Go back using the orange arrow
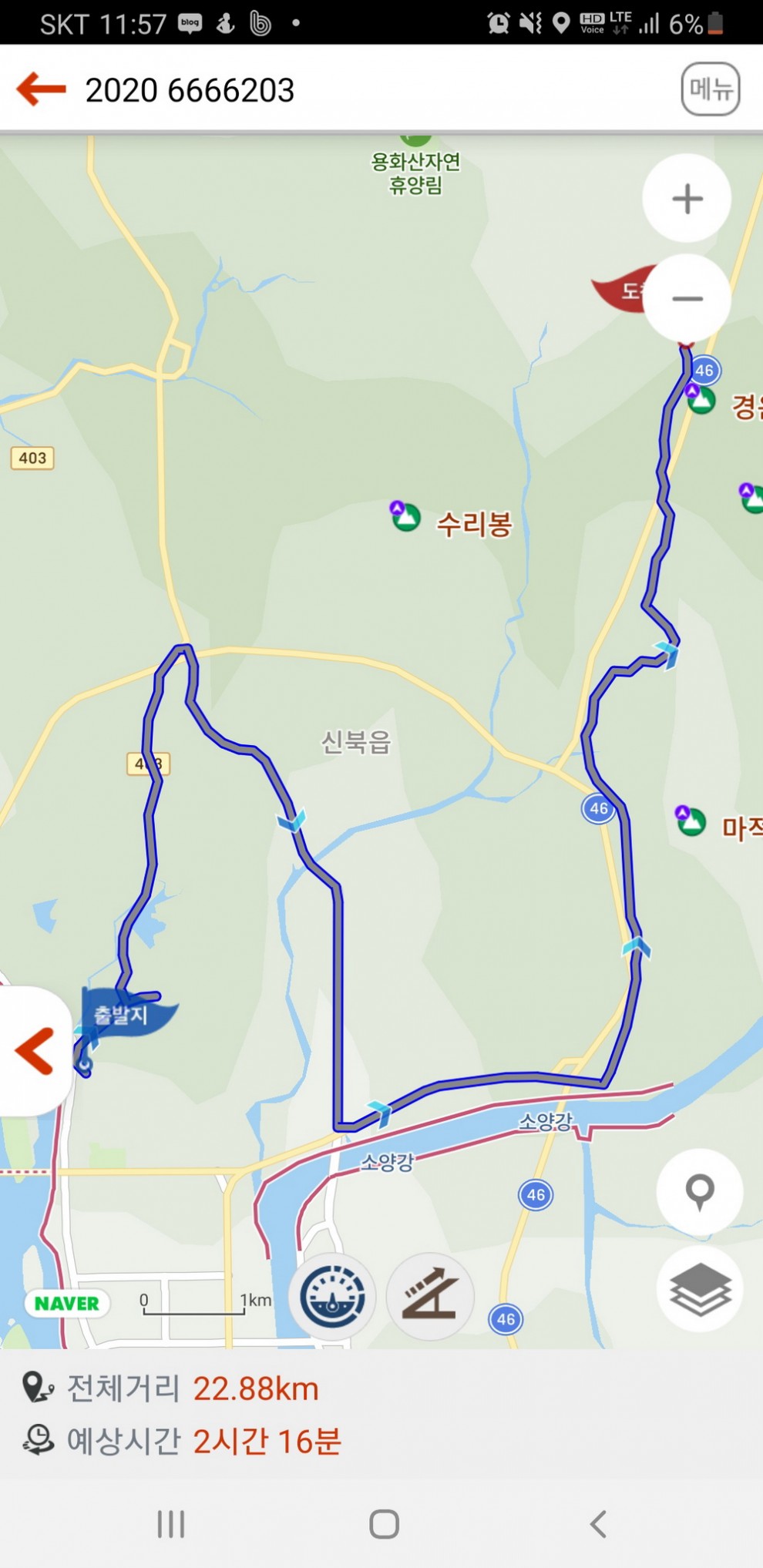Image resolution: width=763 pixels, height=1568 pixels. [x=42, y=89]
